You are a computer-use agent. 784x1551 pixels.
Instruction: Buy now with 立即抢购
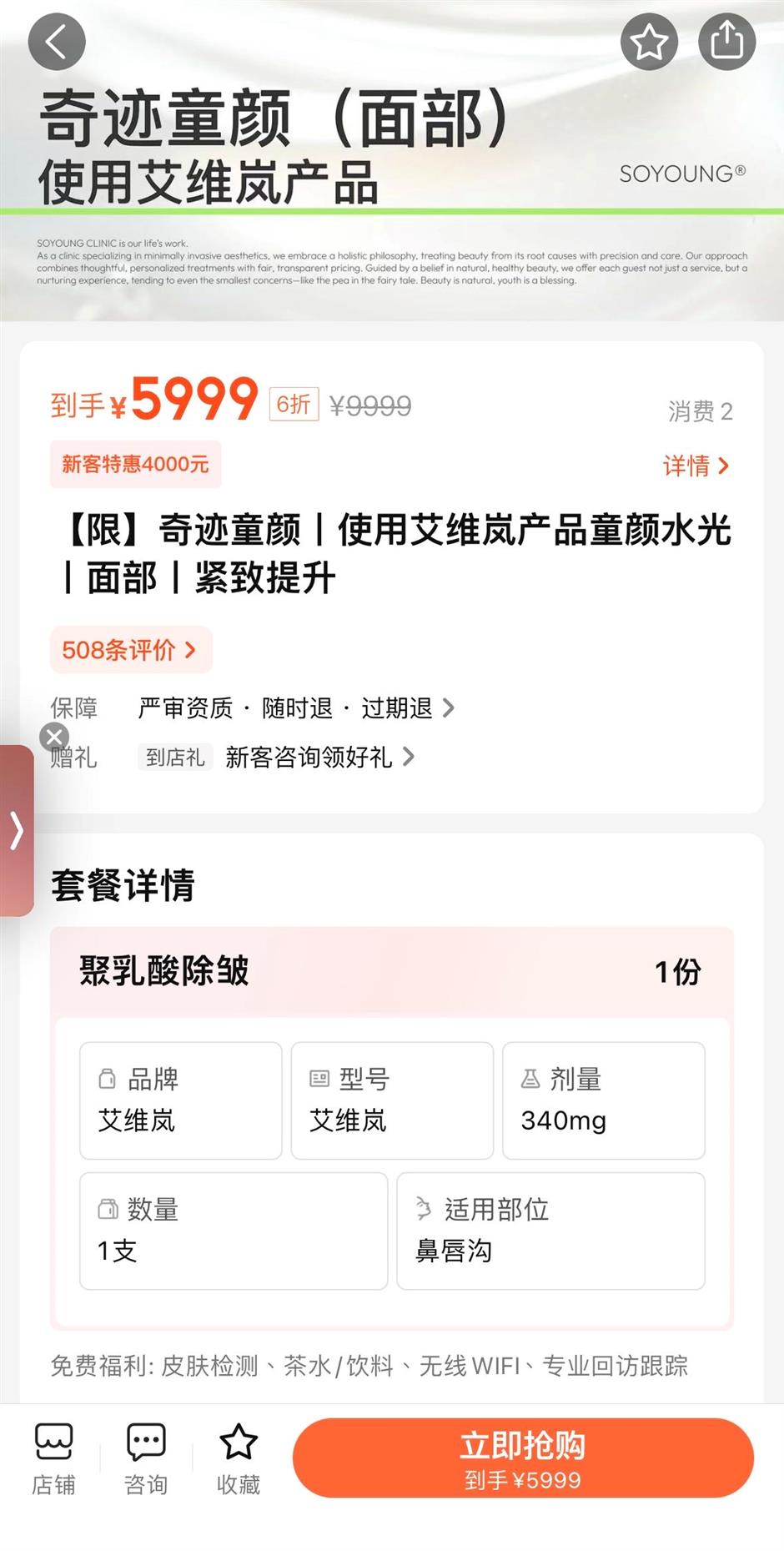pyautogui.click(x=523, y=1458)
